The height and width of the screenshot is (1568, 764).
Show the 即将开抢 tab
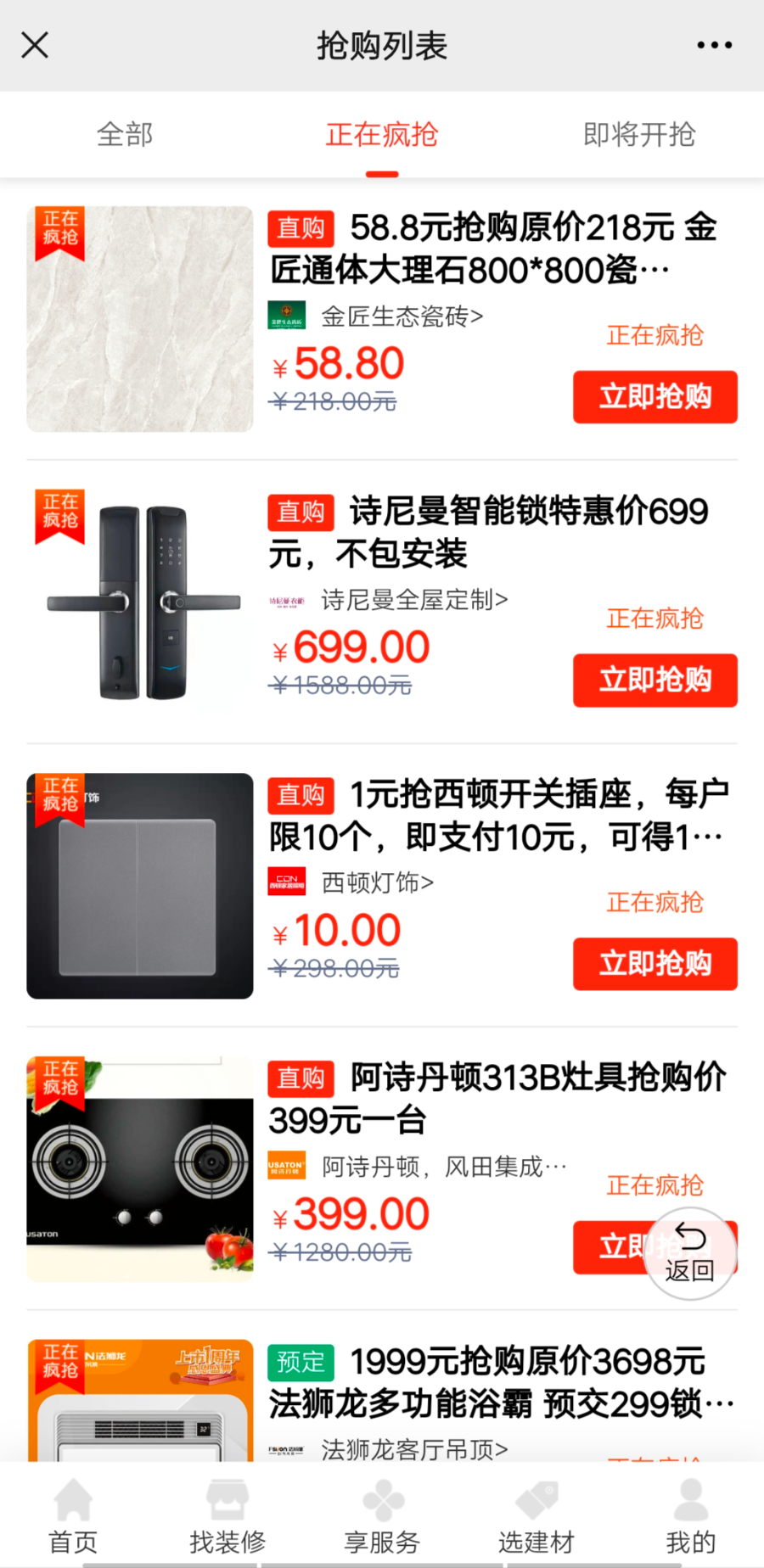click(639, 134)
